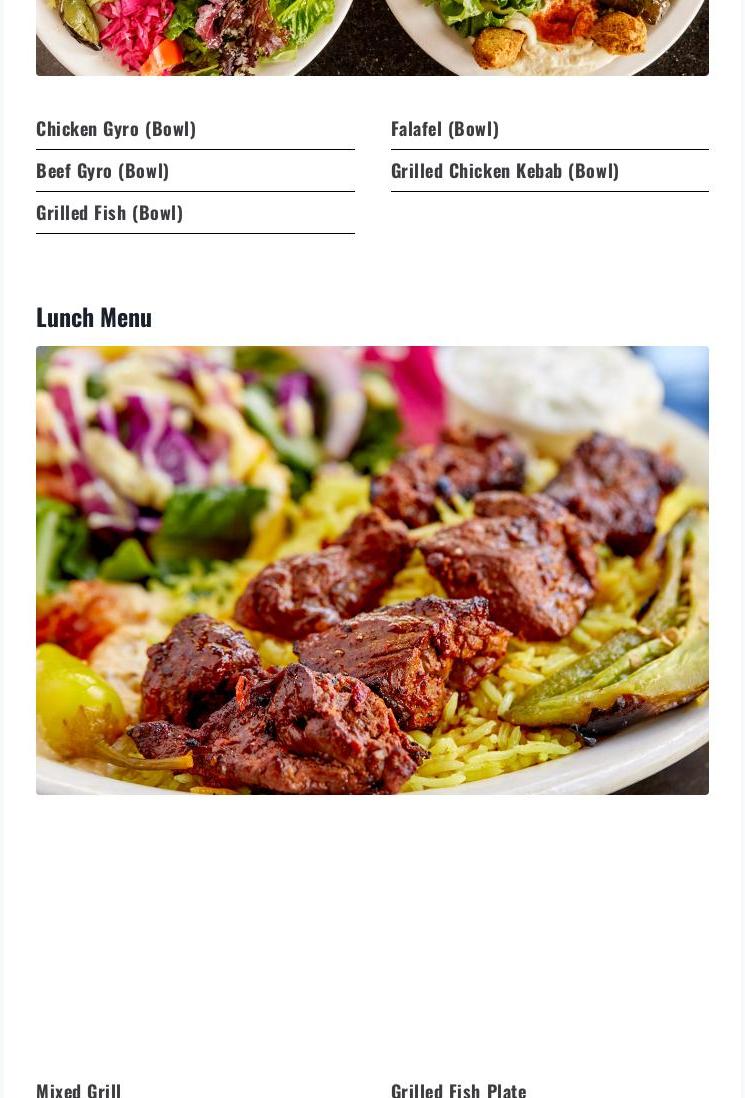Open the Chicken Gyro (Bowl) item
Image resolution: width=745 pixels, height=1098 pixels.
tap(116, 129)
